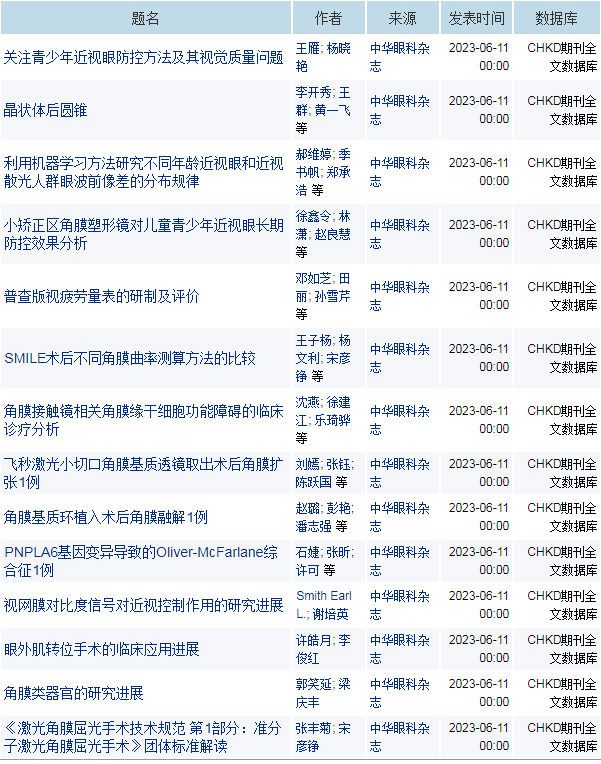Open 角膜类器官的研究进展

[x=73, y=693]
